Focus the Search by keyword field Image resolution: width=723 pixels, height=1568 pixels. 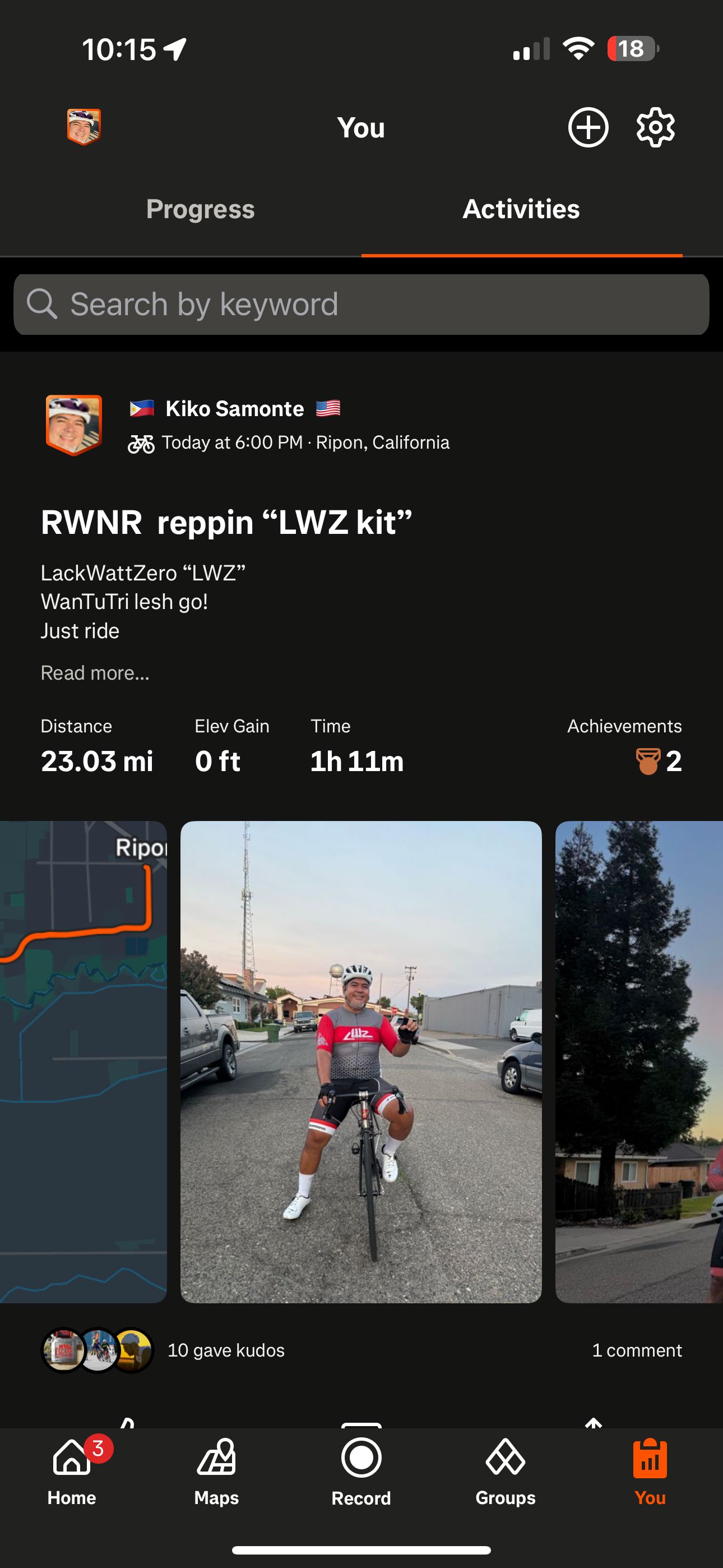361,305
